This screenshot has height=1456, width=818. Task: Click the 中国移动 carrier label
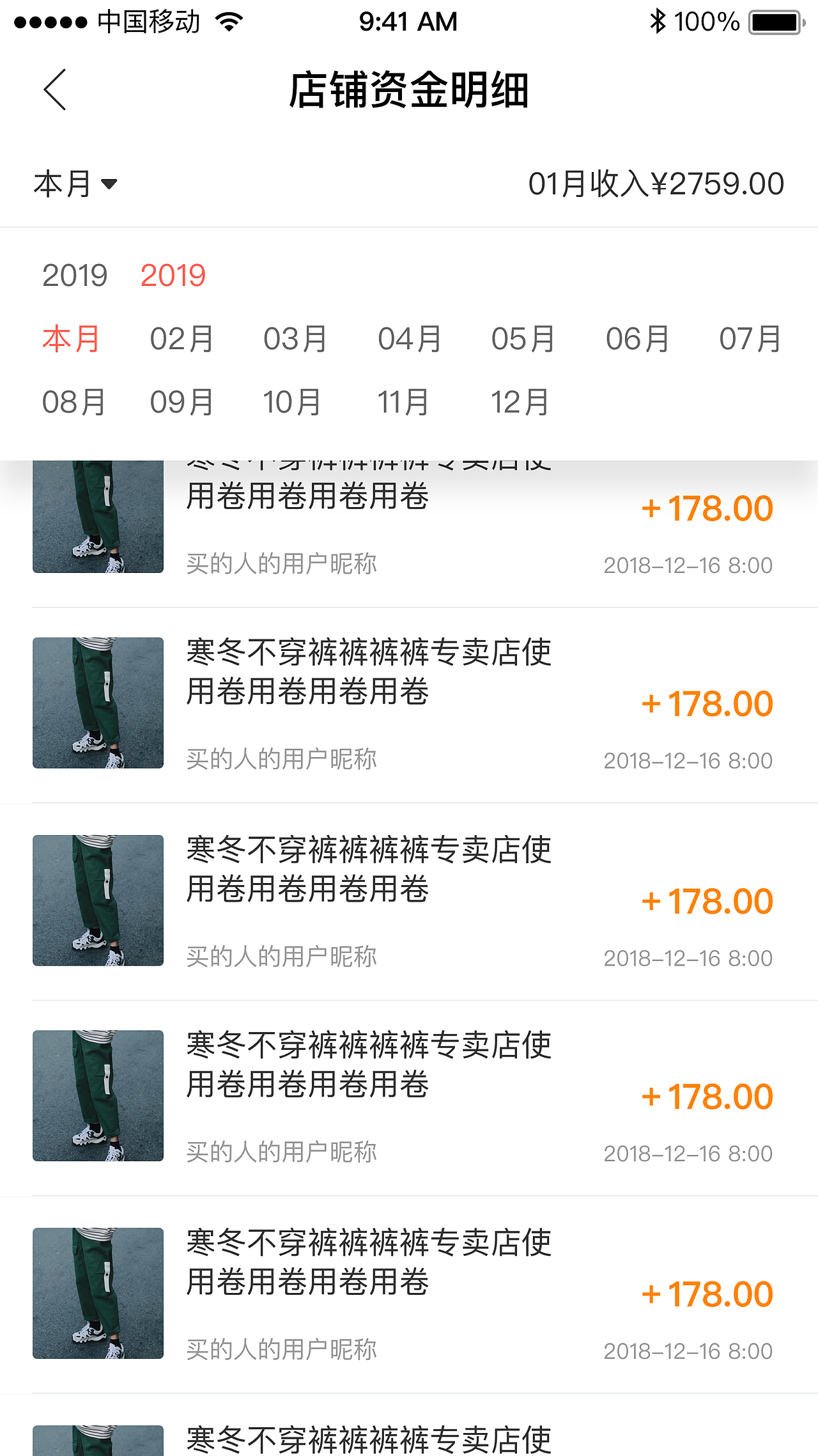point(148,21)
